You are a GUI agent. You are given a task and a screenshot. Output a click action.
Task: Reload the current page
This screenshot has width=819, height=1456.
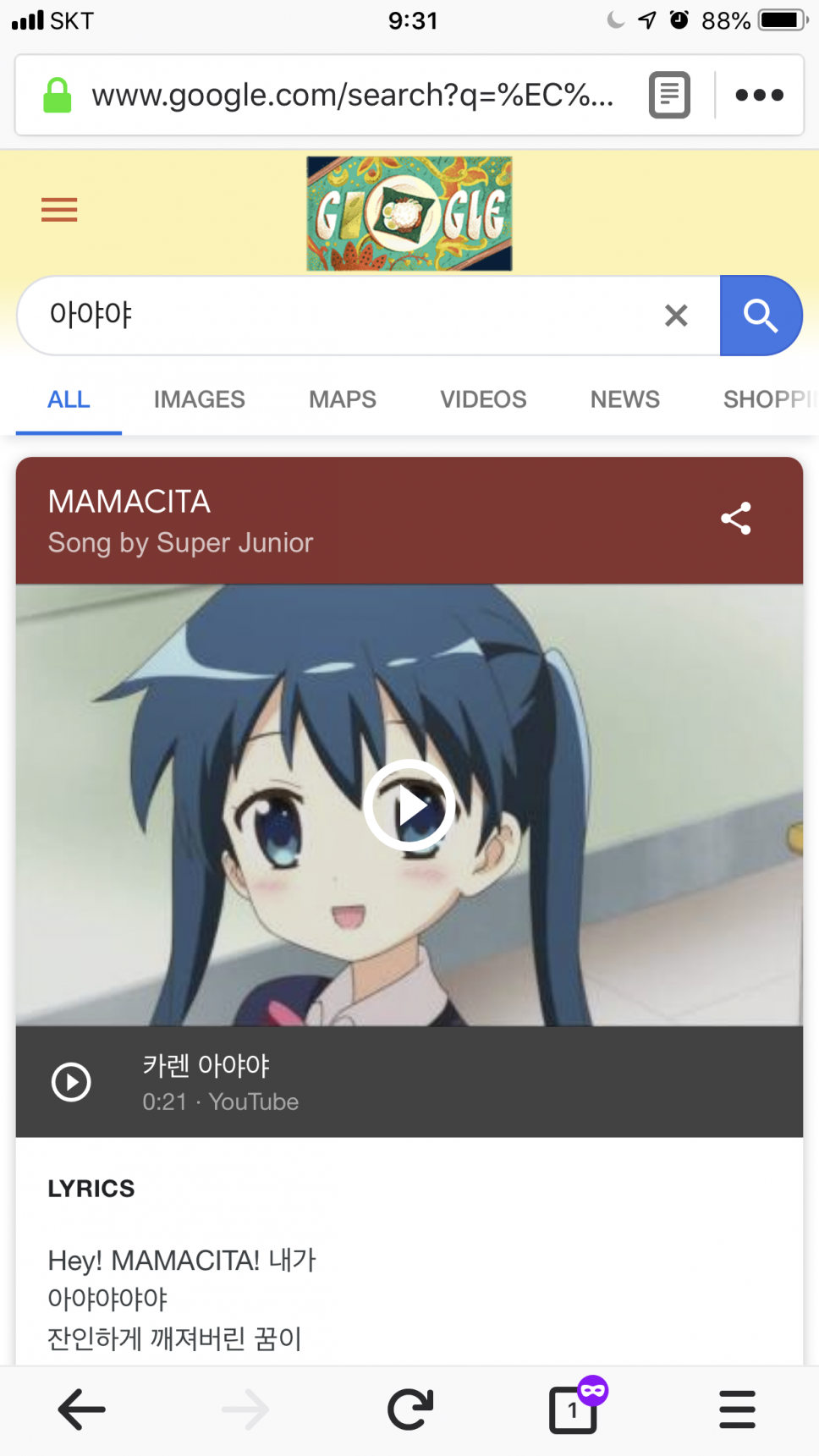point(409,1409)
